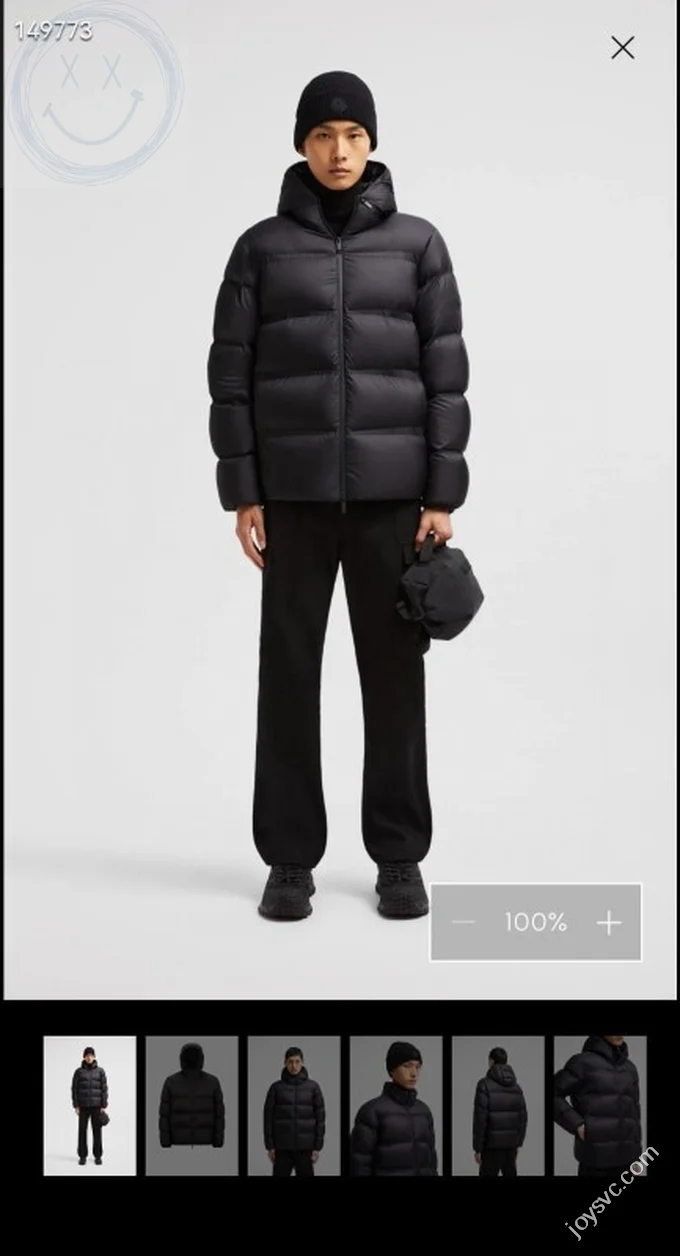Viewport: 680px width, 1256px height.
Task: Select the full-body front view thumbnail
Action: click(x=90, y=1105)
